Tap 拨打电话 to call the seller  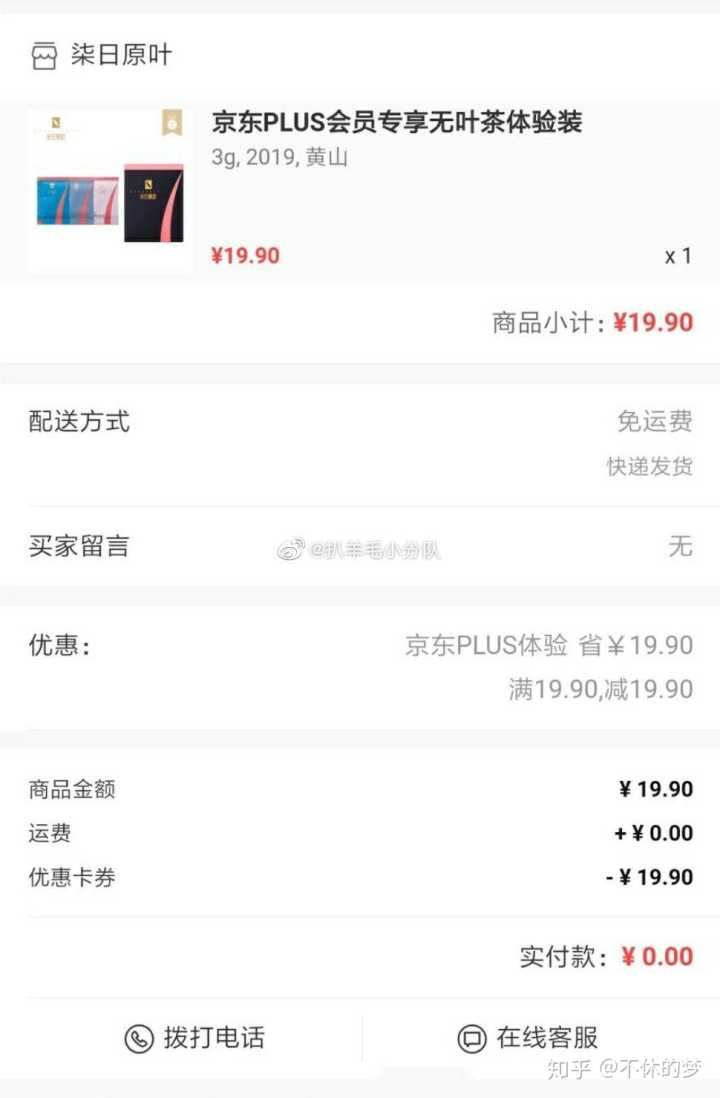pos(195,1038)
